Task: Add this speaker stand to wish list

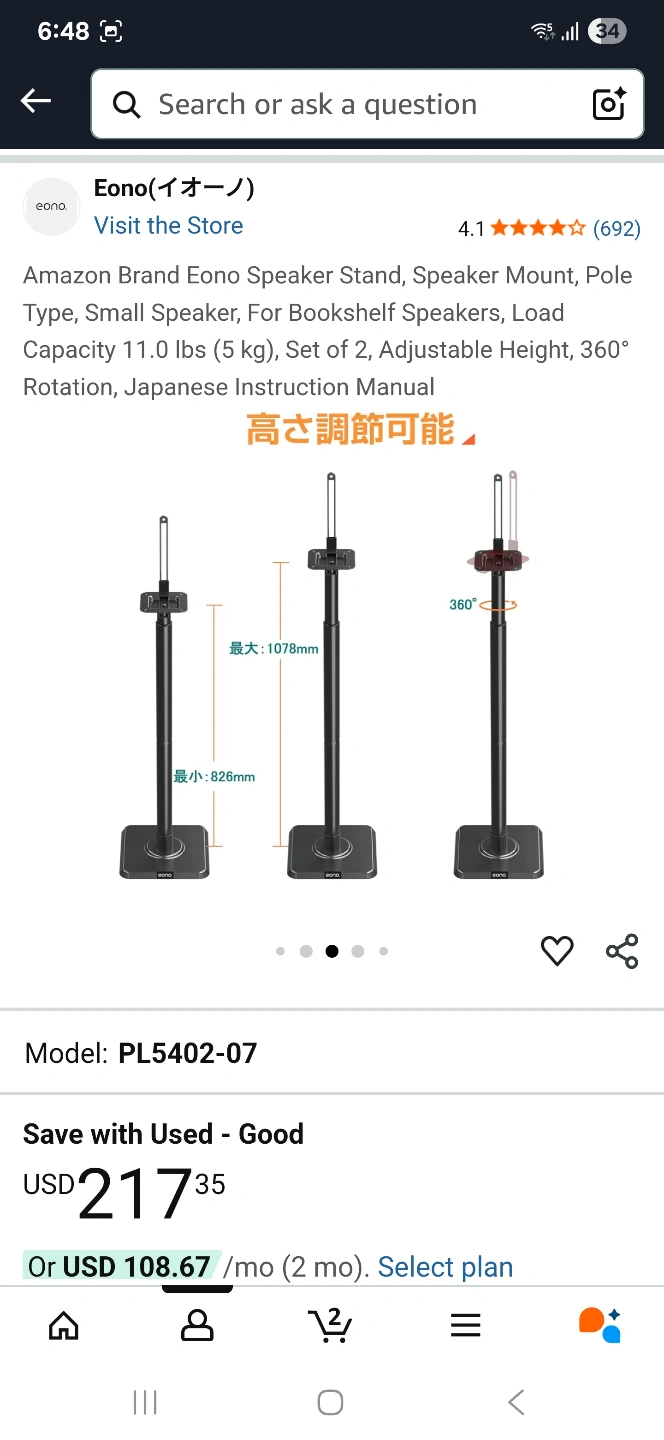Action: click(557, 951)
